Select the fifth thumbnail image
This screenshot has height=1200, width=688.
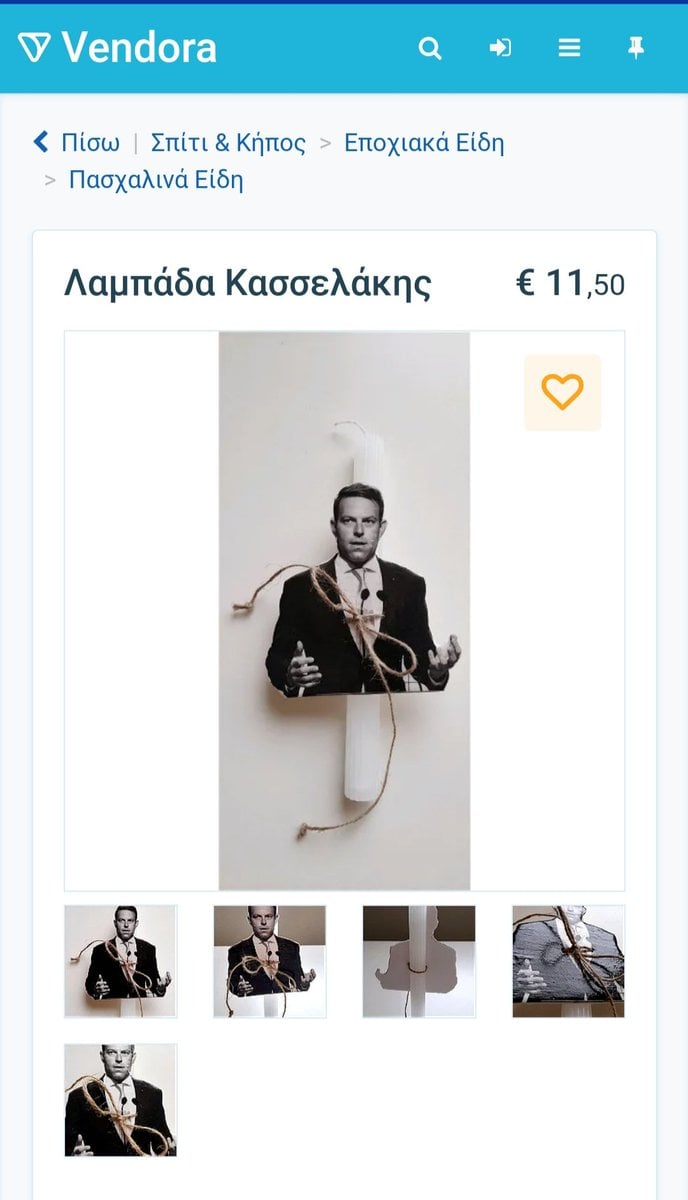click(x=121, y=1100)
